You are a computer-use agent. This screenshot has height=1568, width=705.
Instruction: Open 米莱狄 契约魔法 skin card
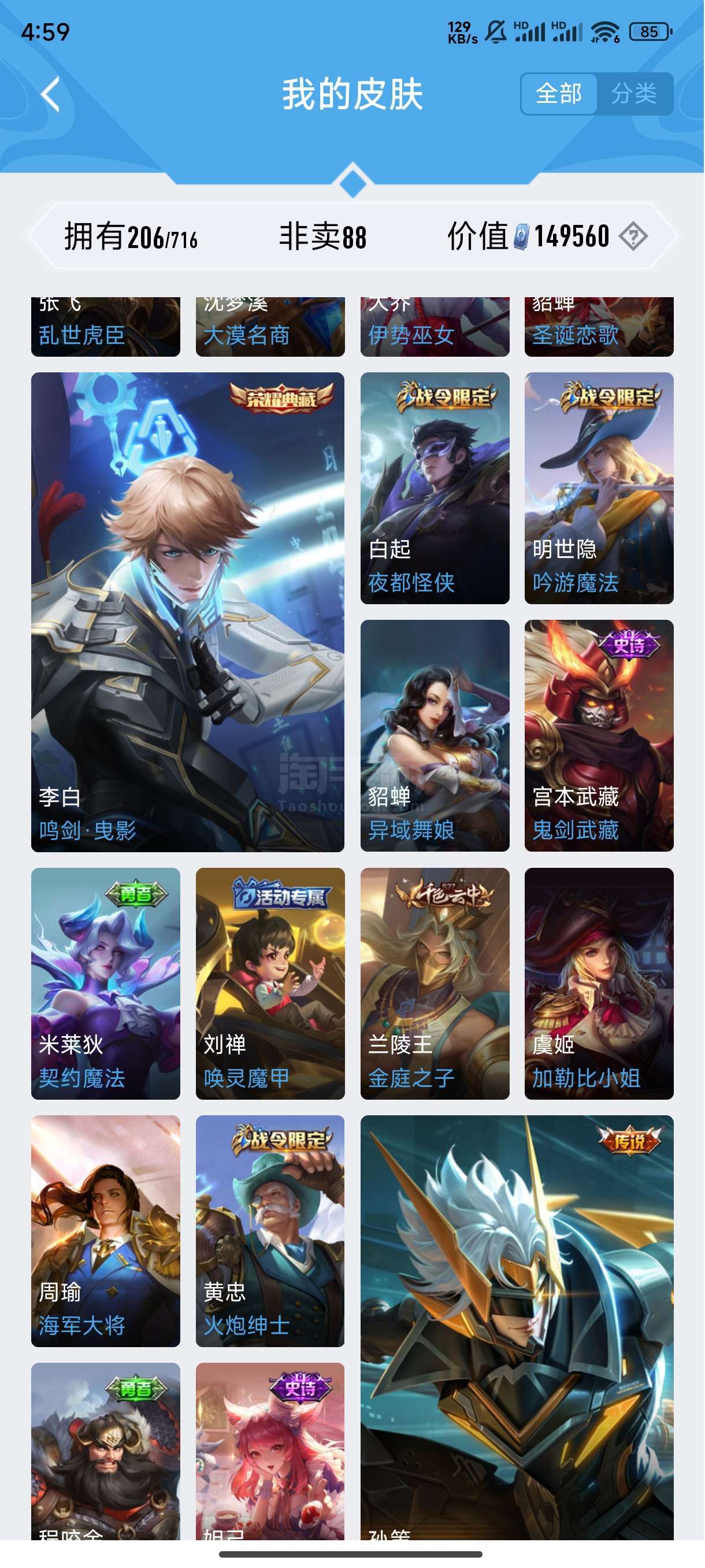click(106, 983)
